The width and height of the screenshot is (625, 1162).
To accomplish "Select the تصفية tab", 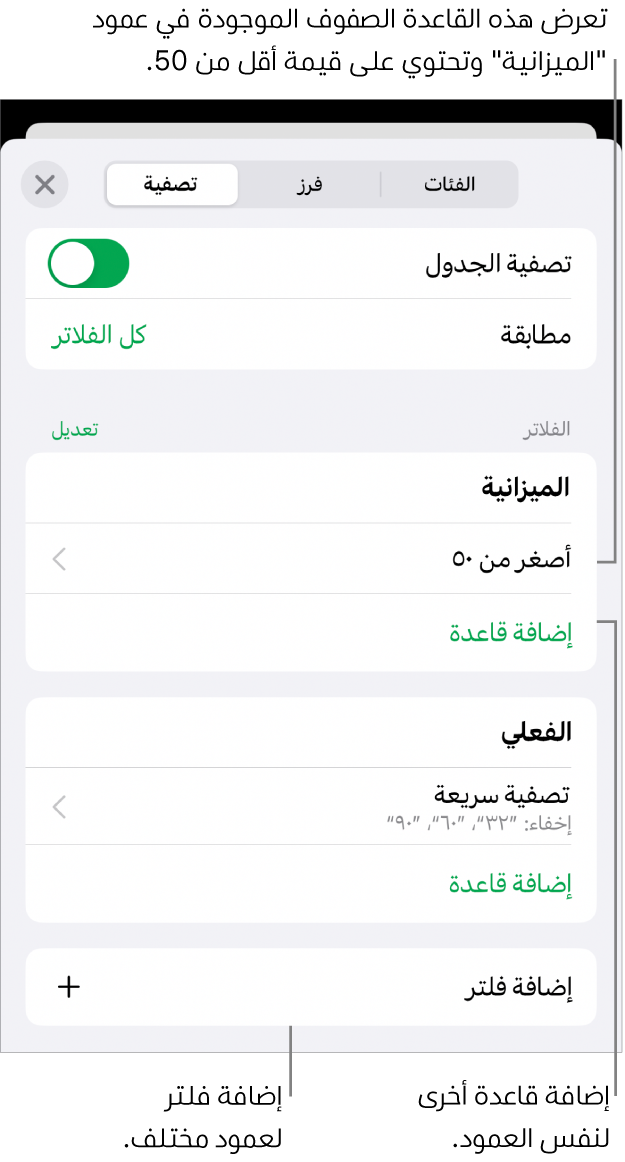I will click(x=172, y=185).
